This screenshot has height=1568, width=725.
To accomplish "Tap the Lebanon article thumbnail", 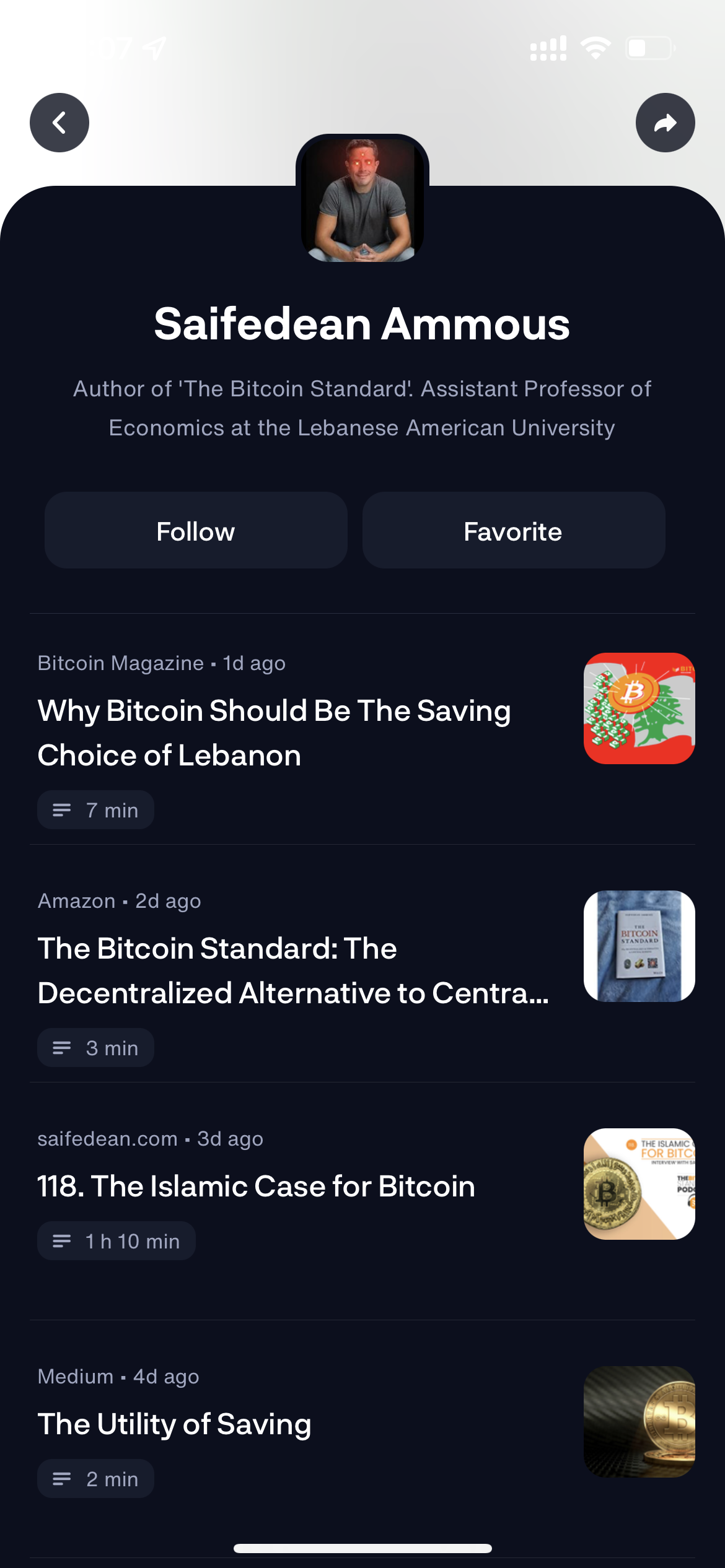I will pos(638,710).
